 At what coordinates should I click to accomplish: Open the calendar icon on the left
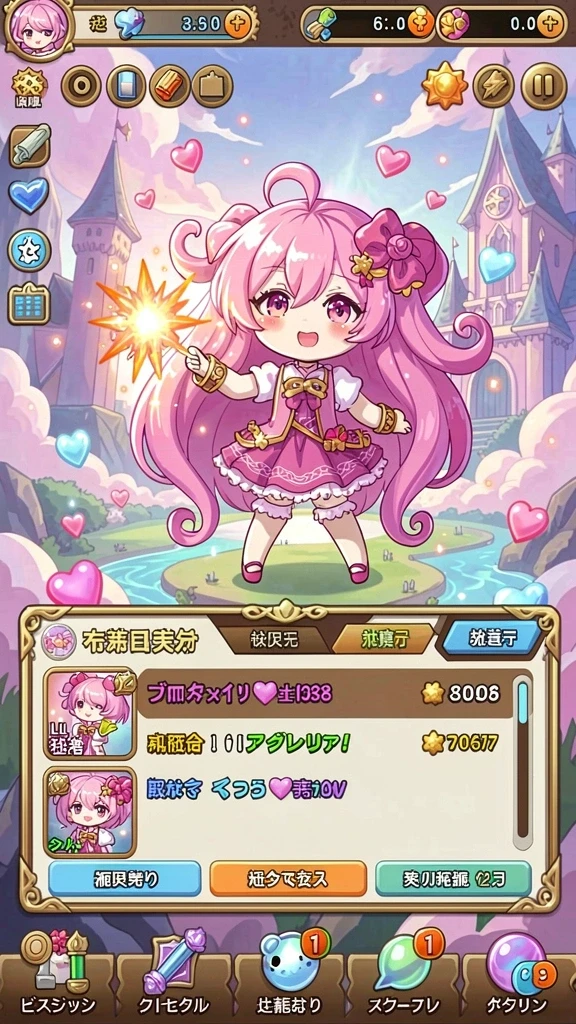[29, 302]
